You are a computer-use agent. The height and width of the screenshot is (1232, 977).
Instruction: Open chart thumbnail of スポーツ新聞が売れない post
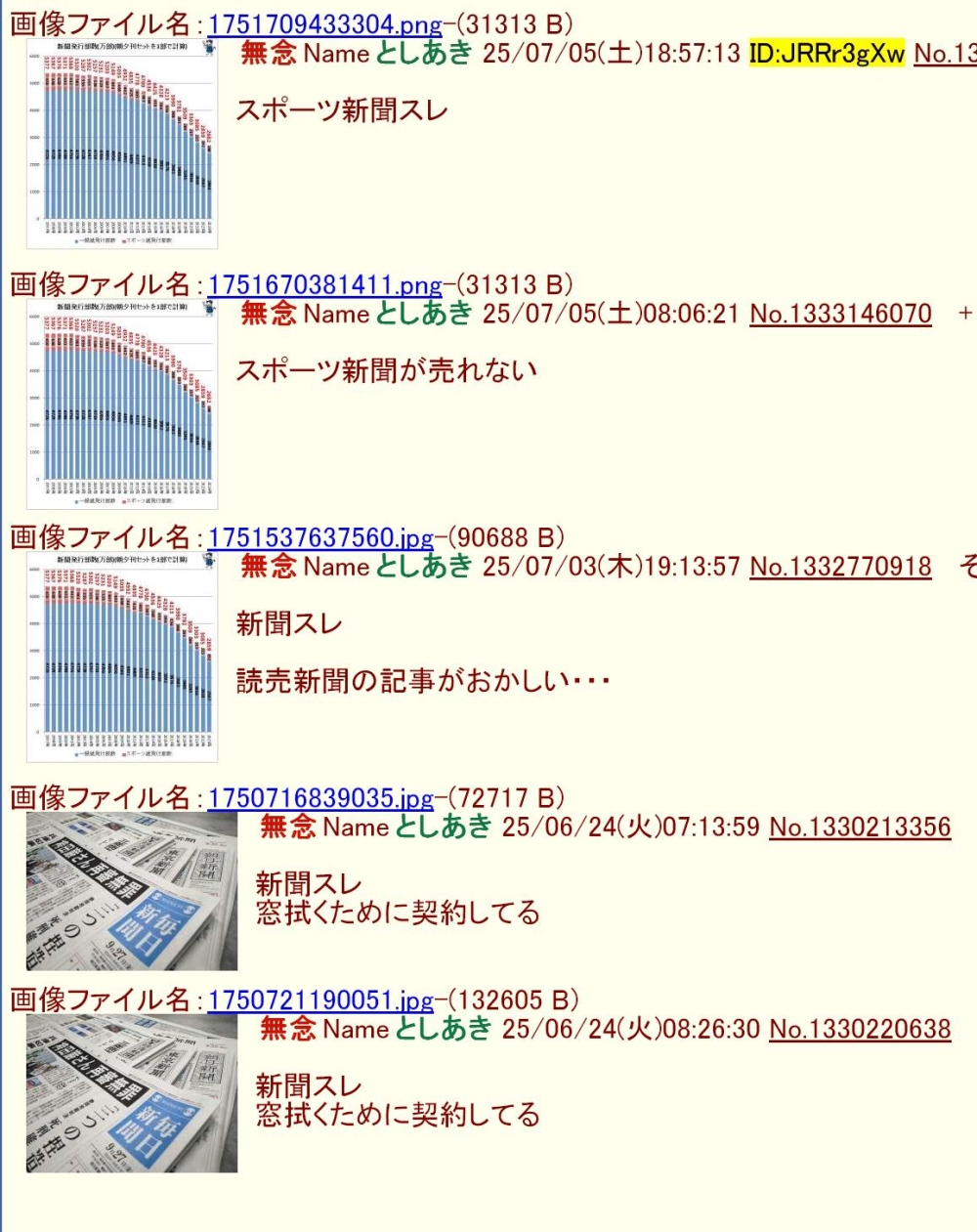point(122,404)
